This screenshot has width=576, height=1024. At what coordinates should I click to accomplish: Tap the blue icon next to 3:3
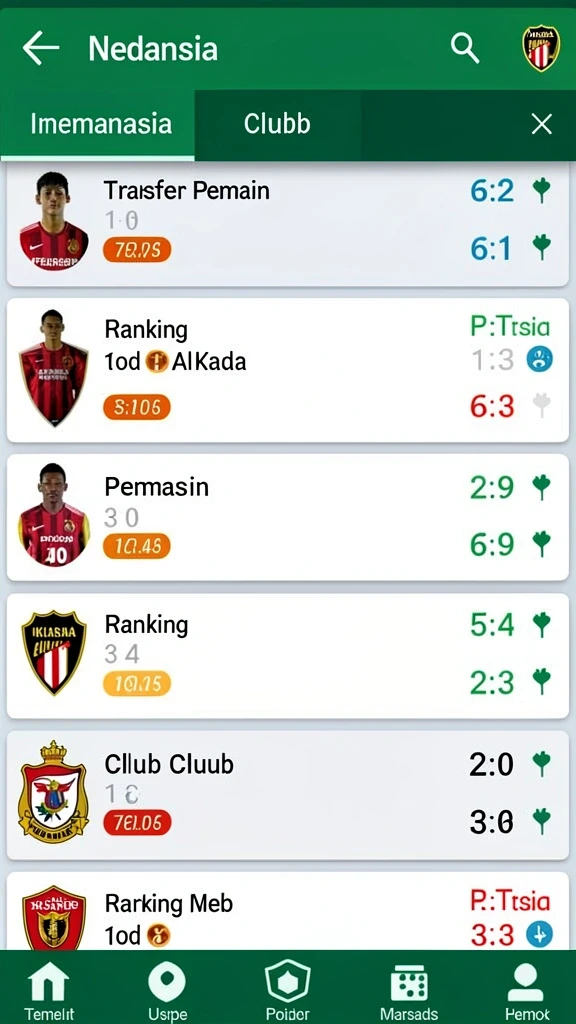pos(539,935)
